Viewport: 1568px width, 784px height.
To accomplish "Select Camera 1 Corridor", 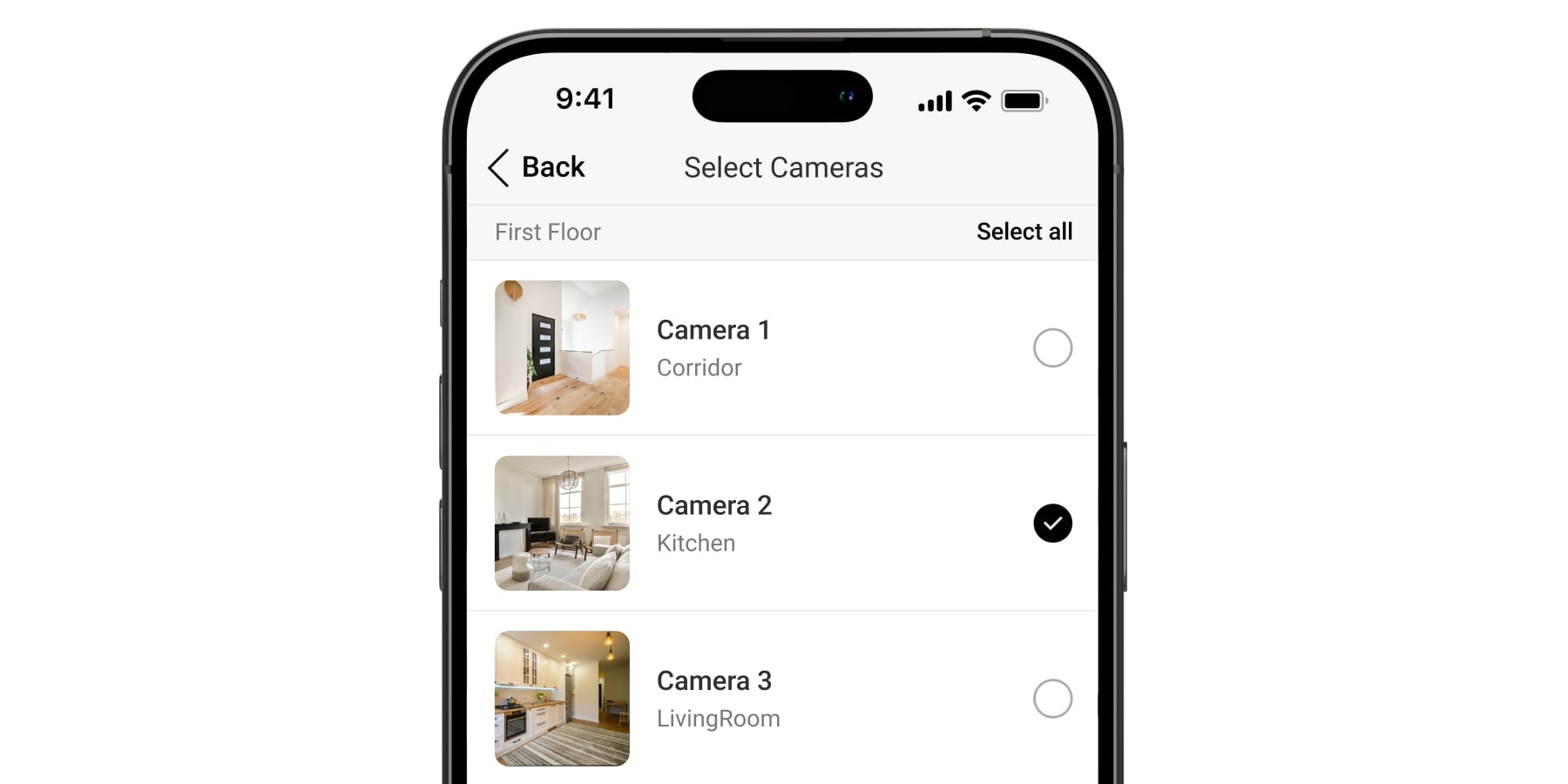I will pyautogui.click(x=1052, y=348).
